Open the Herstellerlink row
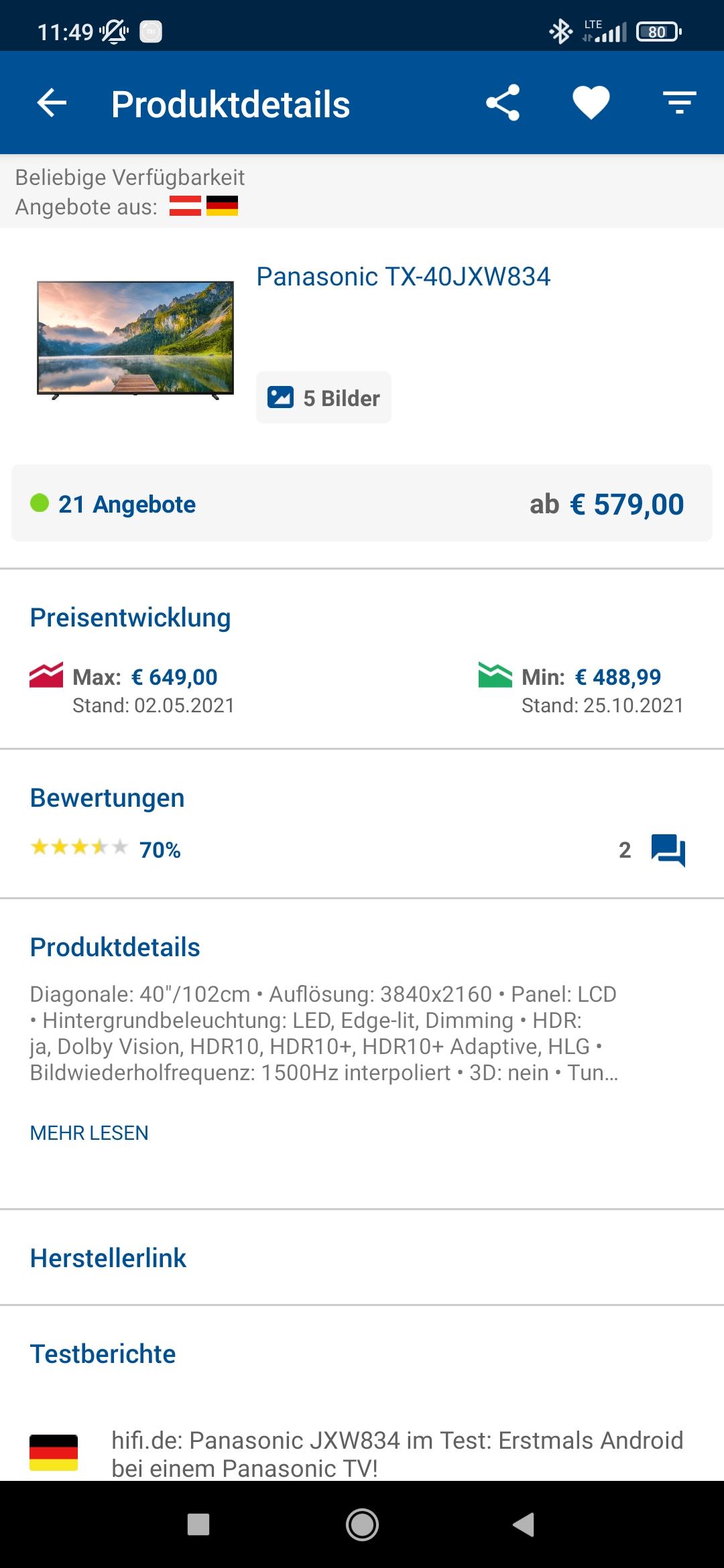 pos(362,1257)
